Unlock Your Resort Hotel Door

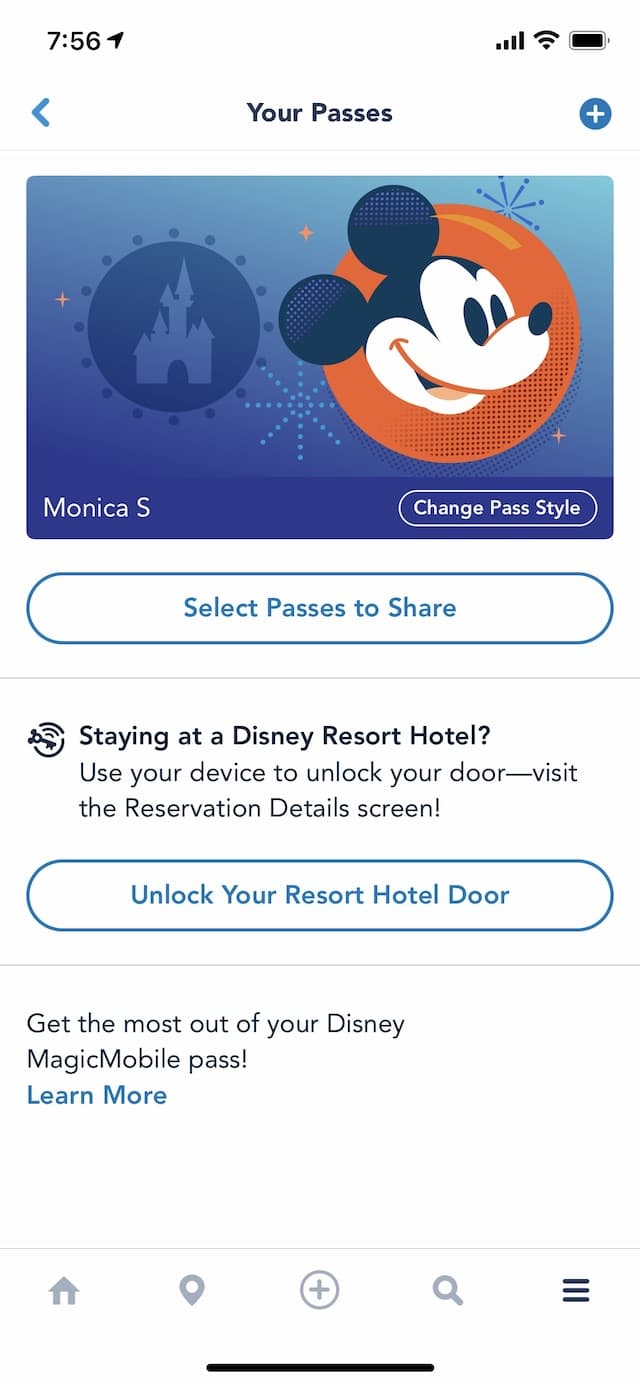pyautogui.click(x=320, y=895)
